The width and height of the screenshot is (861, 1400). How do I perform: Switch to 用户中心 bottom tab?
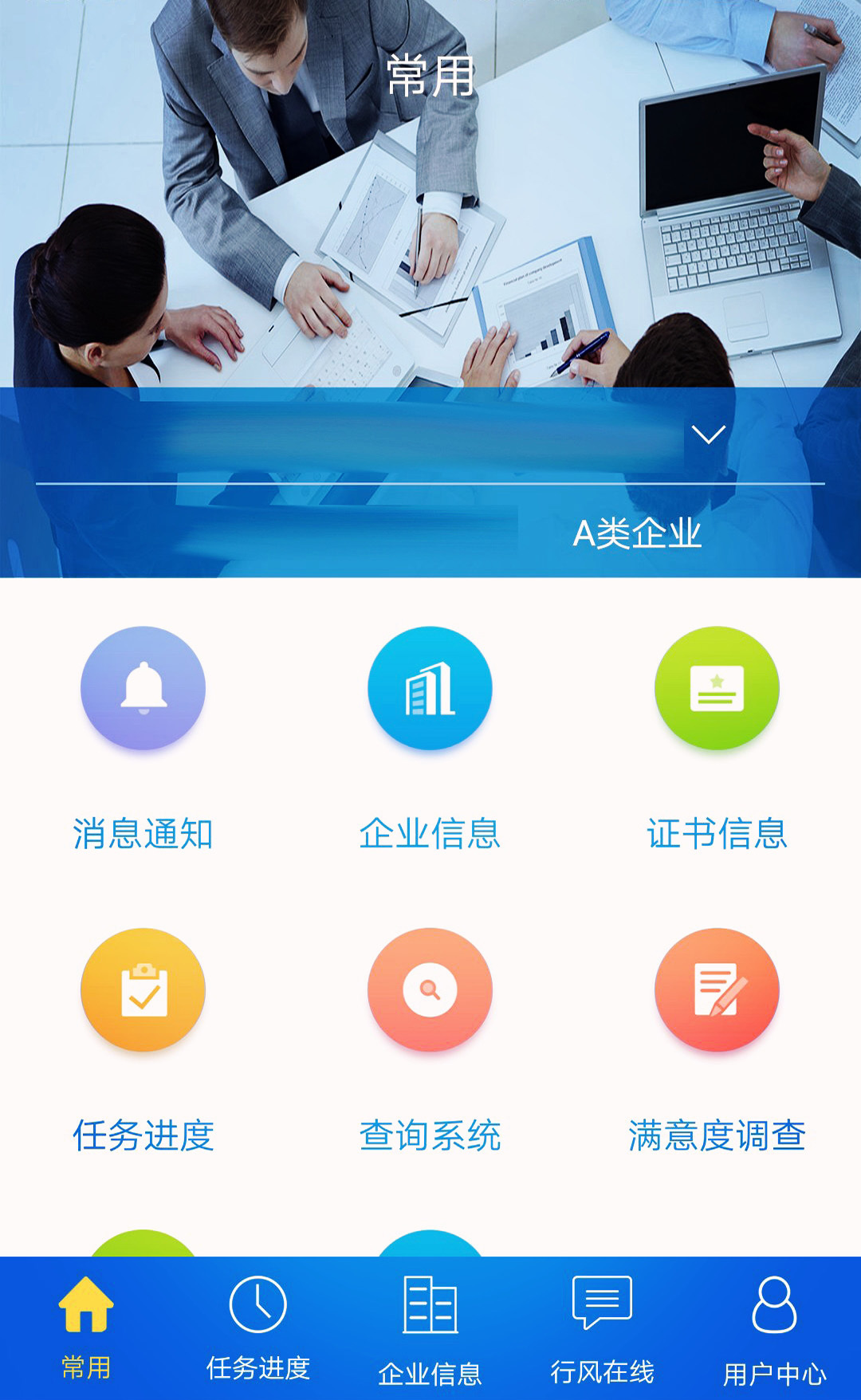[x=775, y=1328]
